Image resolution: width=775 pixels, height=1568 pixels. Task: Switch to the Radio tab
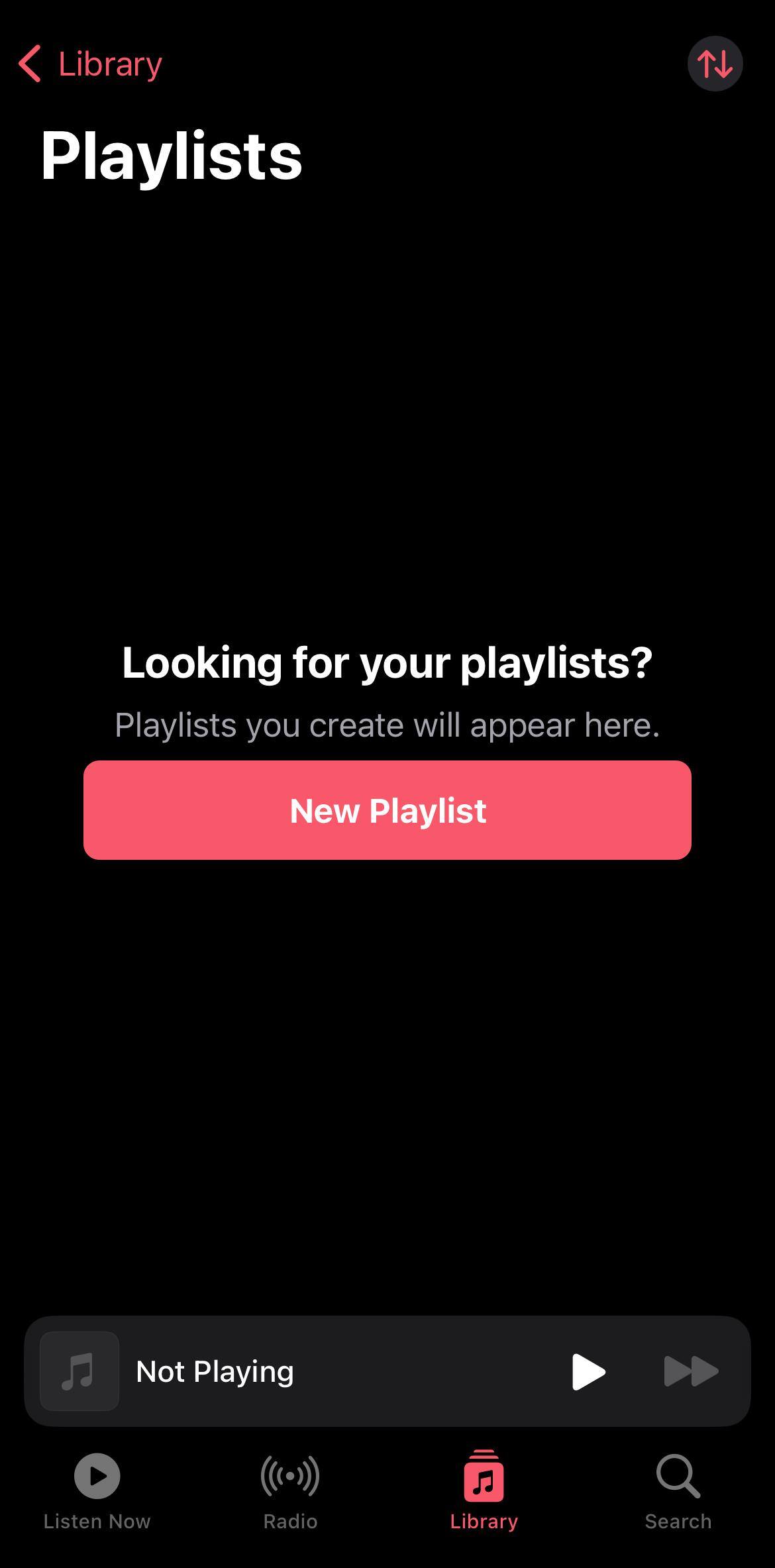coord(290,1490)
